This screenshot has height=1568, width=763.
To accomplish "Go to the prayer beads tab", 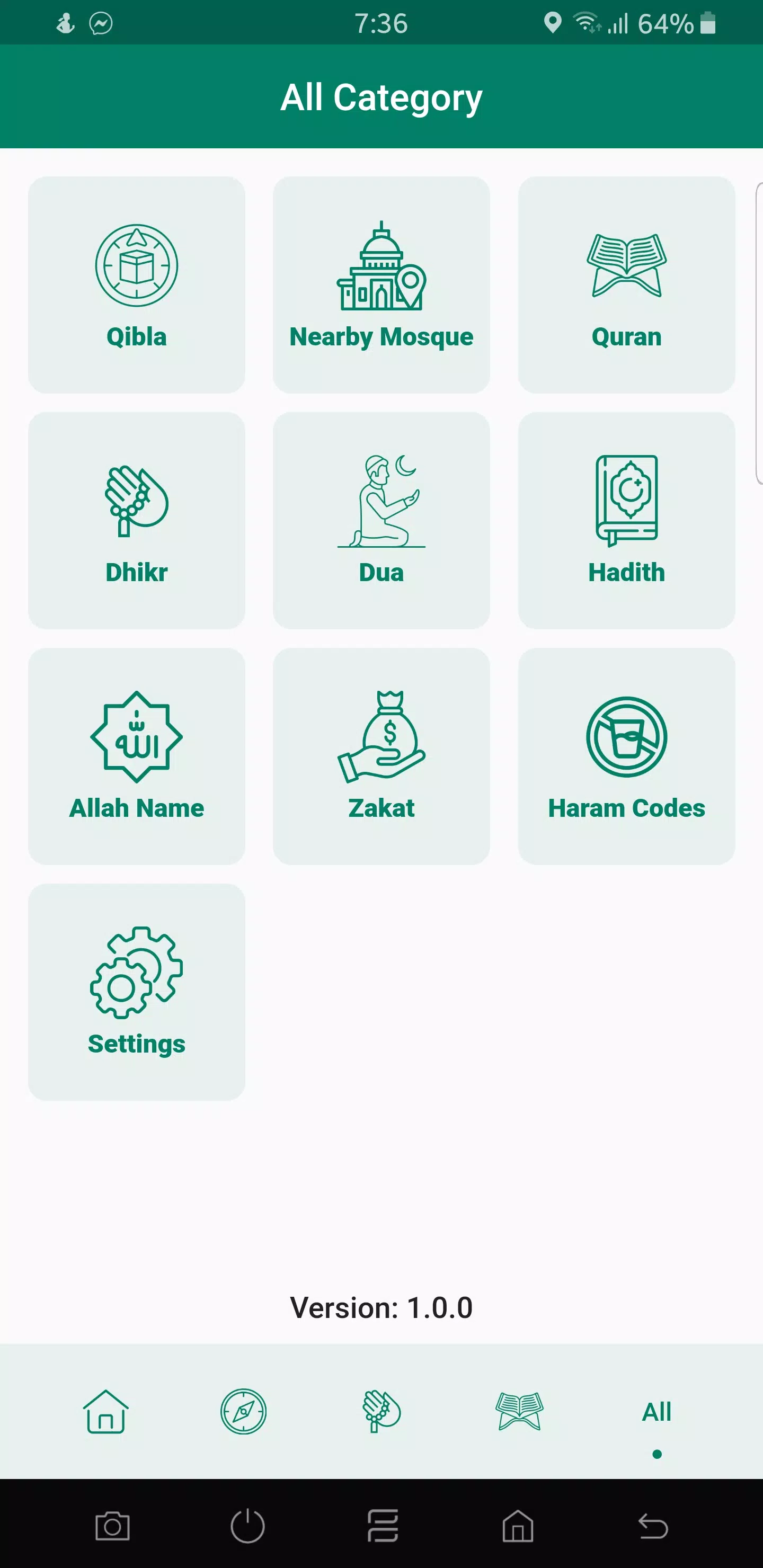I will pyautogui.click(x=381, y=1412).
